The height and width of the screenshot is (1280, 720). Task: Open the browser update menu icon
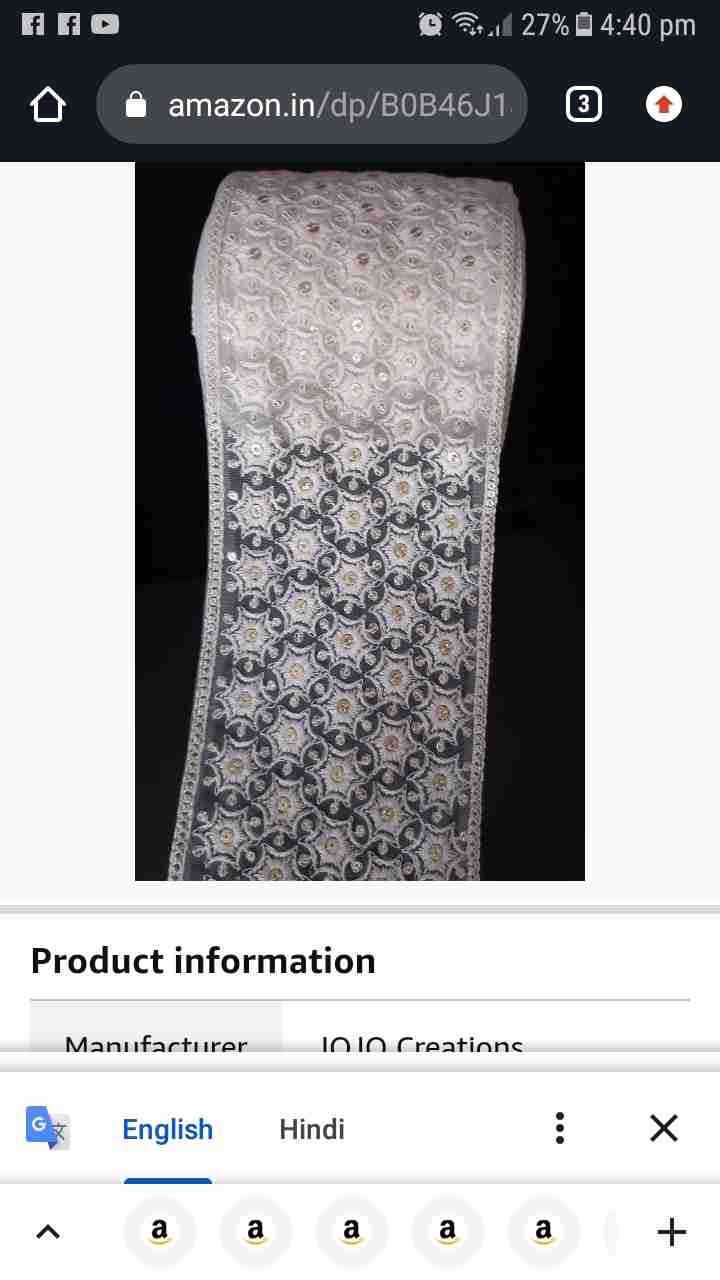664,105
